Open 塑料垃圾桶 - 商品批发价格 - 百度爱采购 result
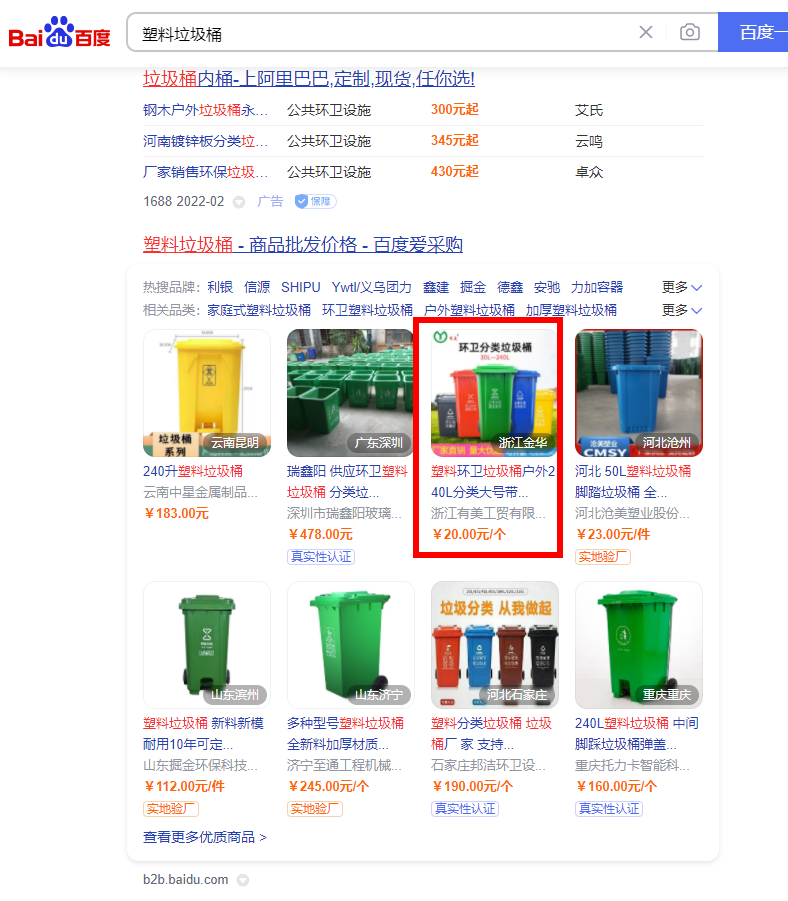The width and height of the screenshot is (788, 901). tap(302, 244)
